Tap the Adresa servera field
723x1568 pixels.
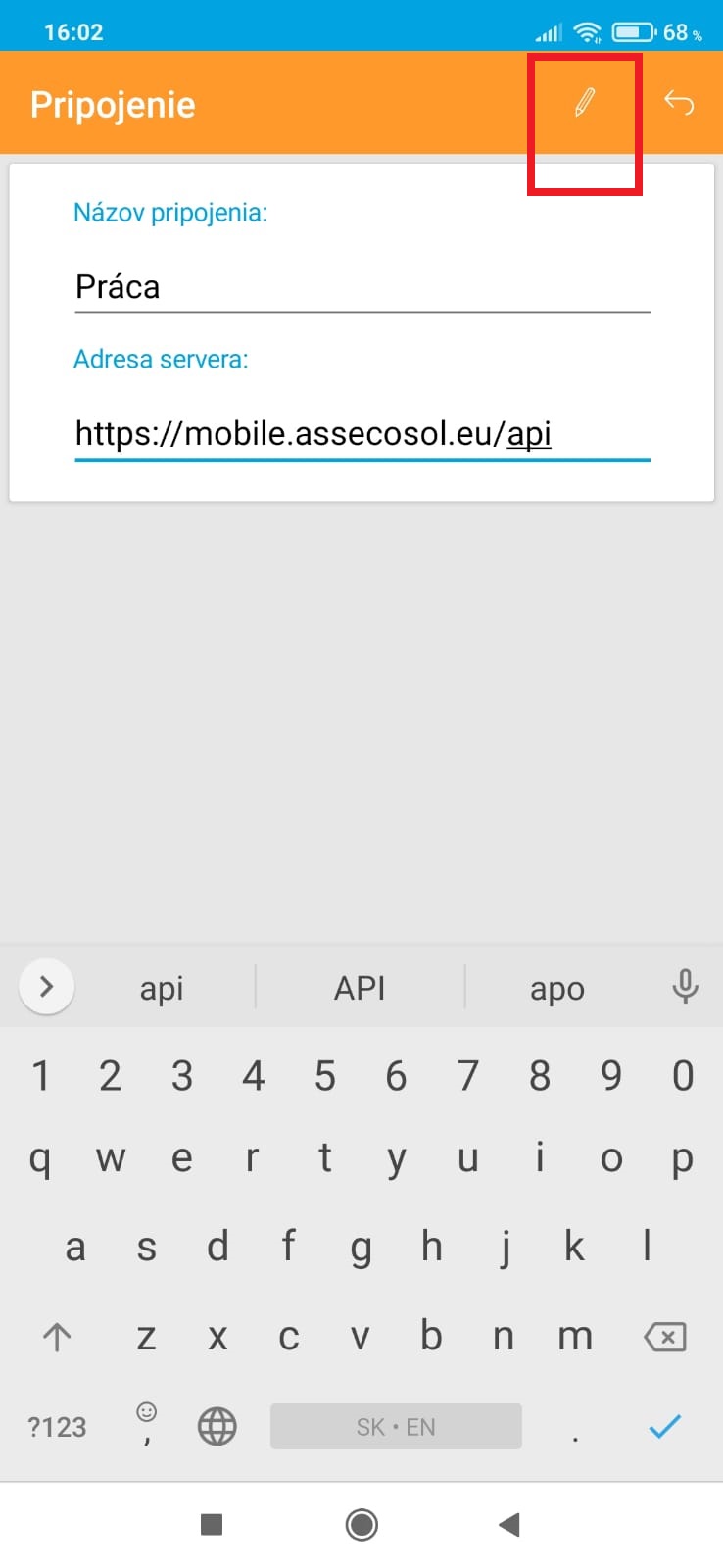point(362,433)
